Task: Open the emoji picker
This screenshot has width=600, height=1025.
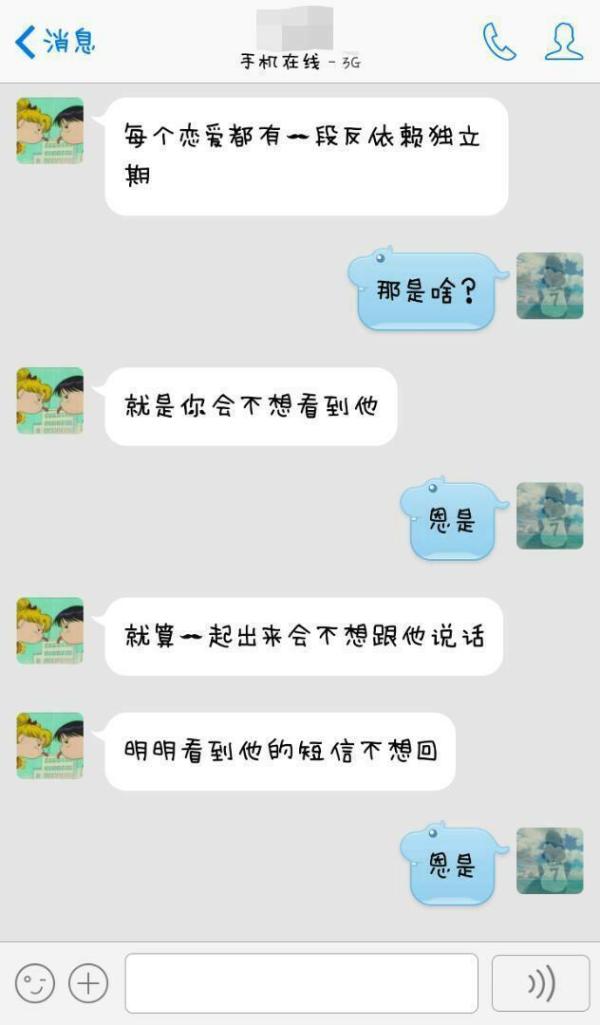Action: pyautogui.click(x=35, y=983)
